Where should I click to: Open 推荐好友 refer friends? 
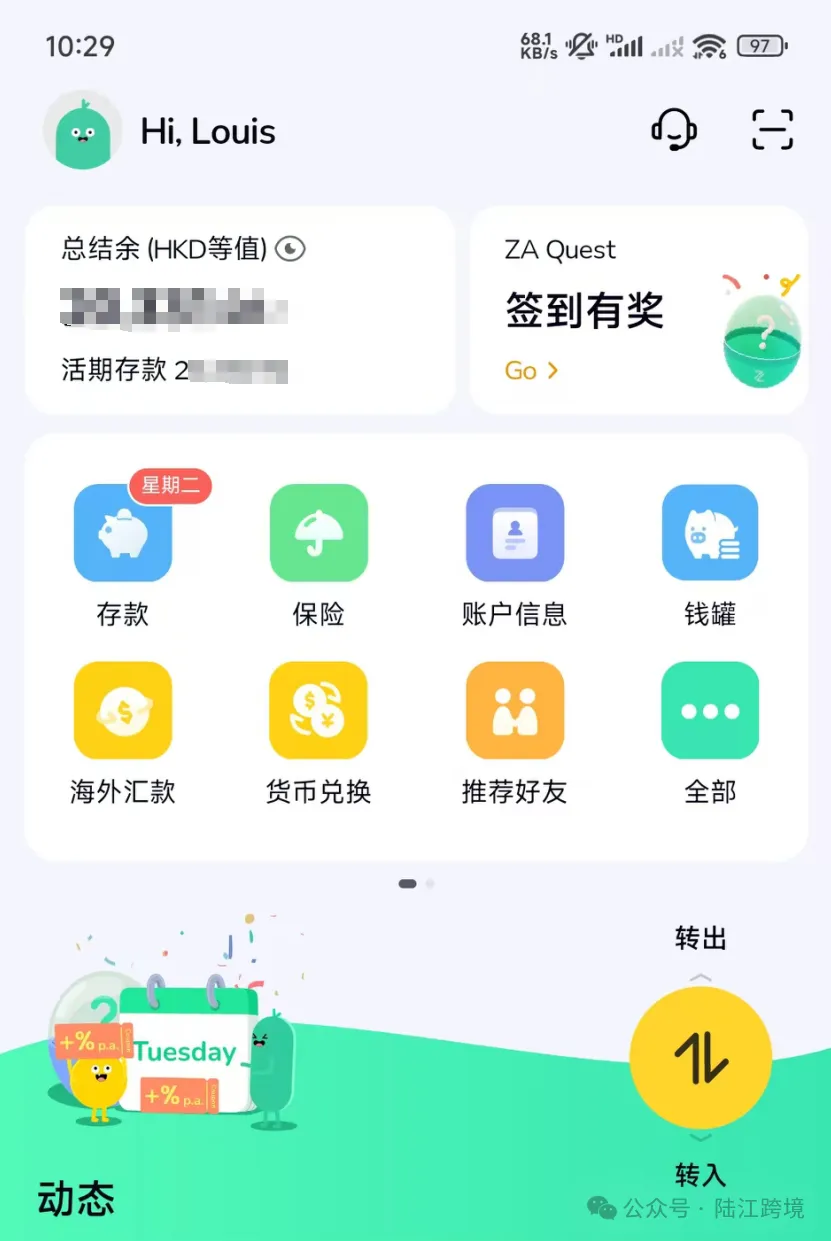pyautogui.click(x=515, y=711)
